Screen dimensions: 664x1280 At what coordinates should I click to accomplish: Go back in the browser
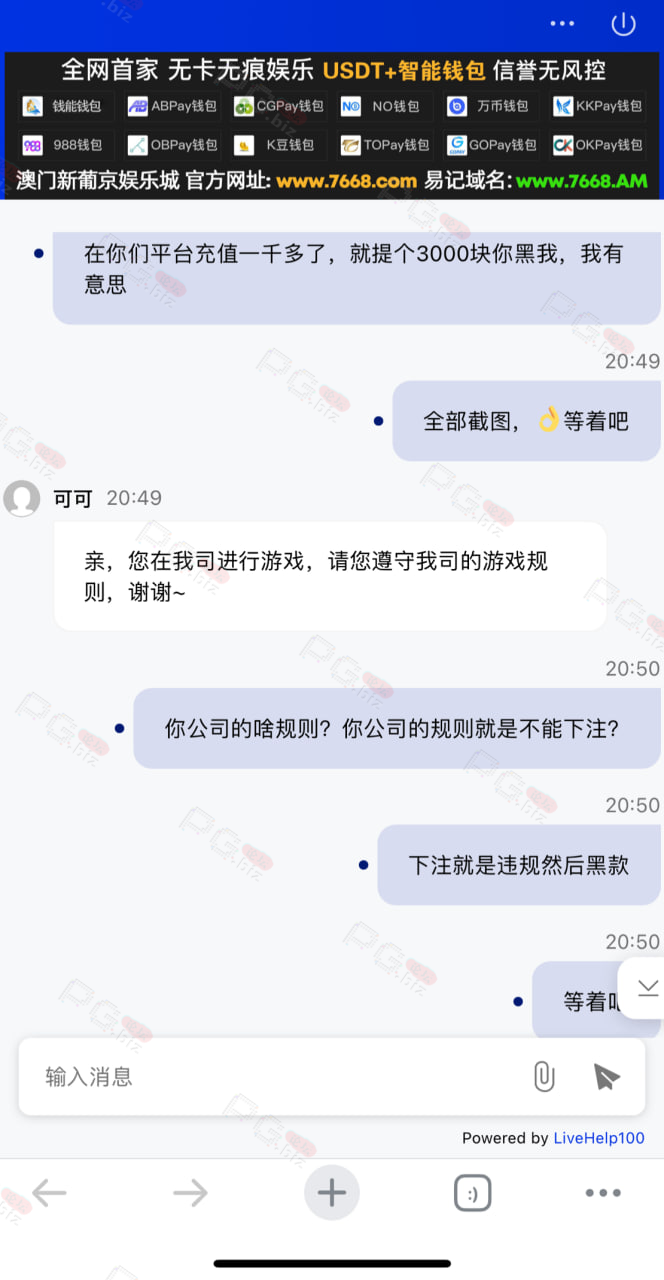[49, 1192]
